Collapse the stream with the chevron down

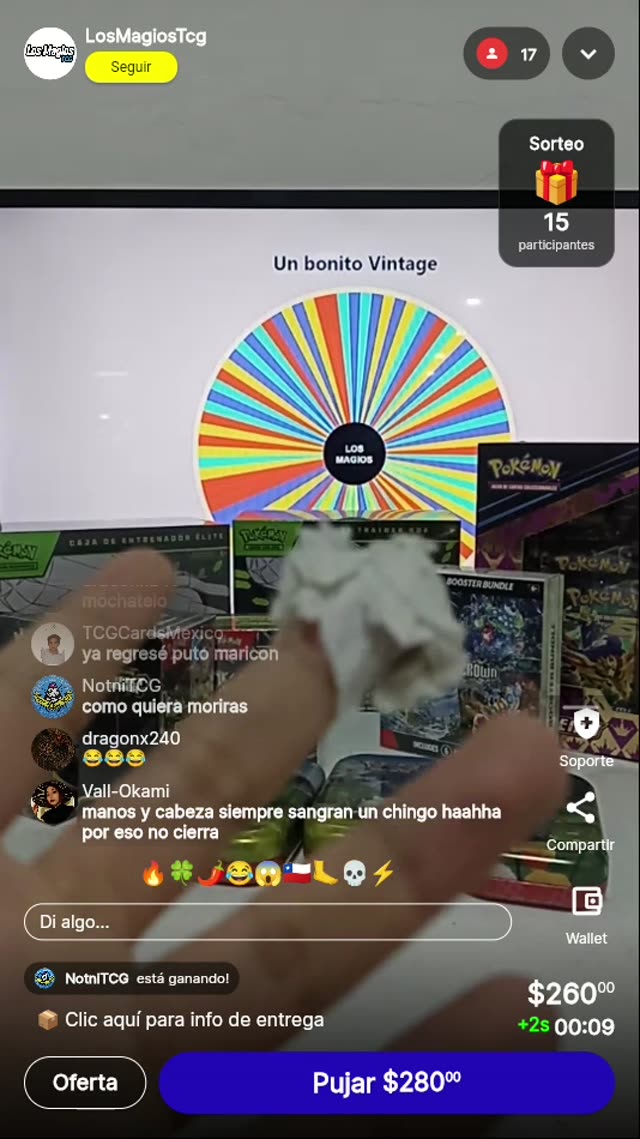(x=588, y=54)
